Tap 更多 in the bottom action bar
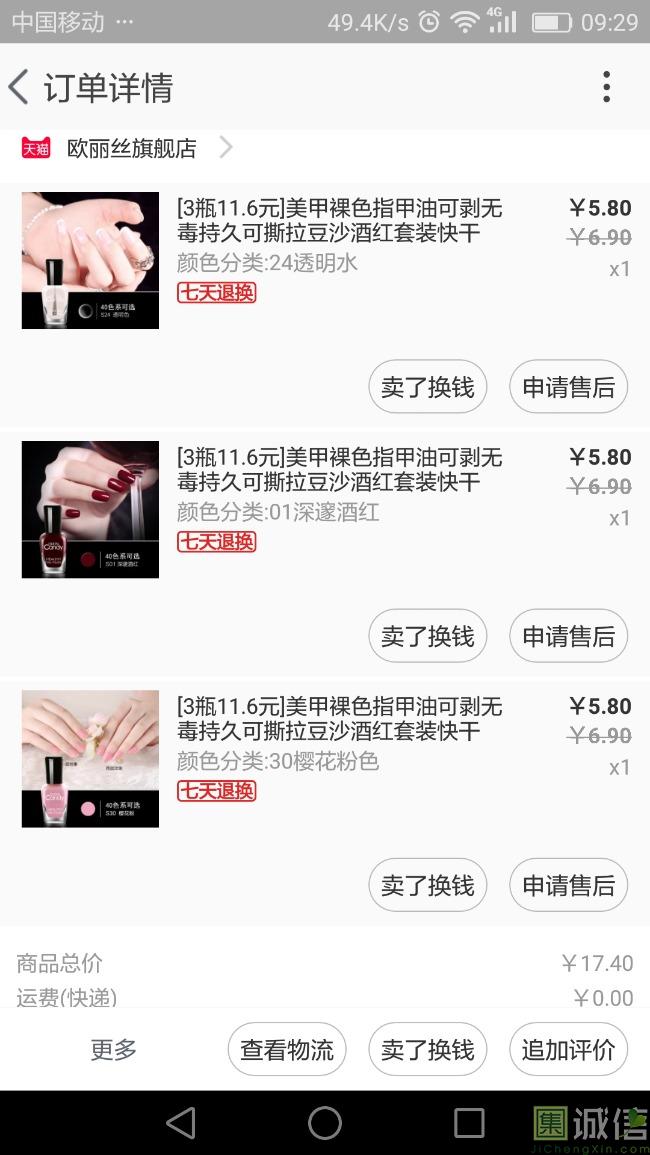650x1155 pixels. [x=113, y=1050]
